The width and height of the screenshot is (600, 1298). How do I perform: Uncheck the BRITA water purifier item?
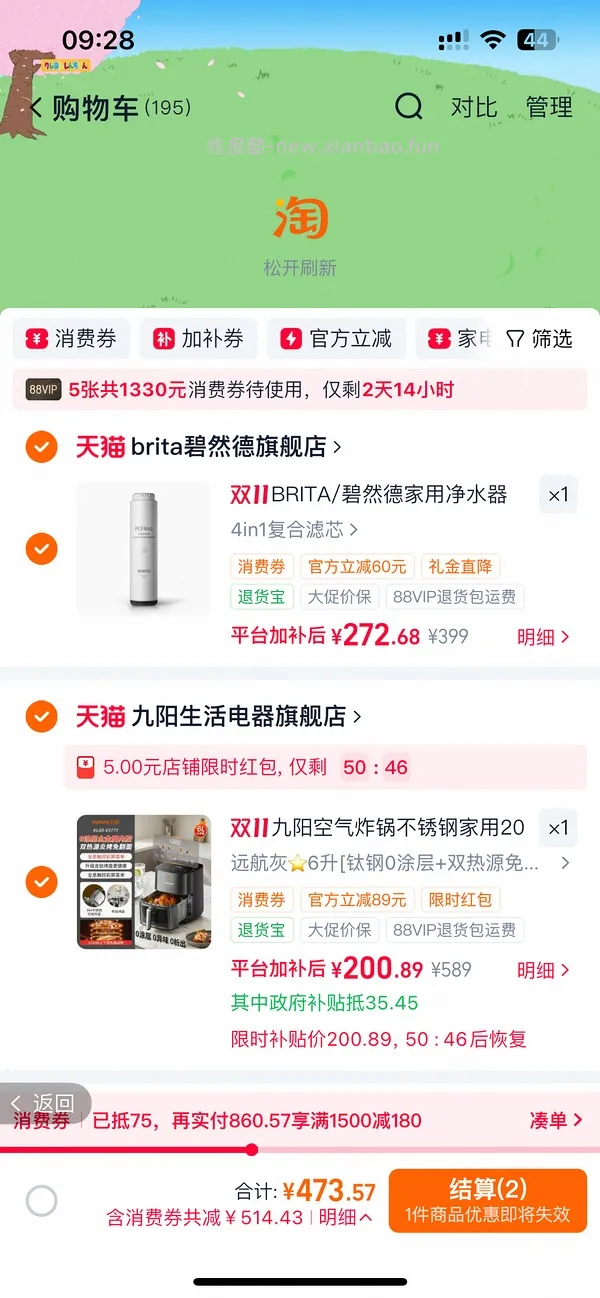[x=41, y=549]
